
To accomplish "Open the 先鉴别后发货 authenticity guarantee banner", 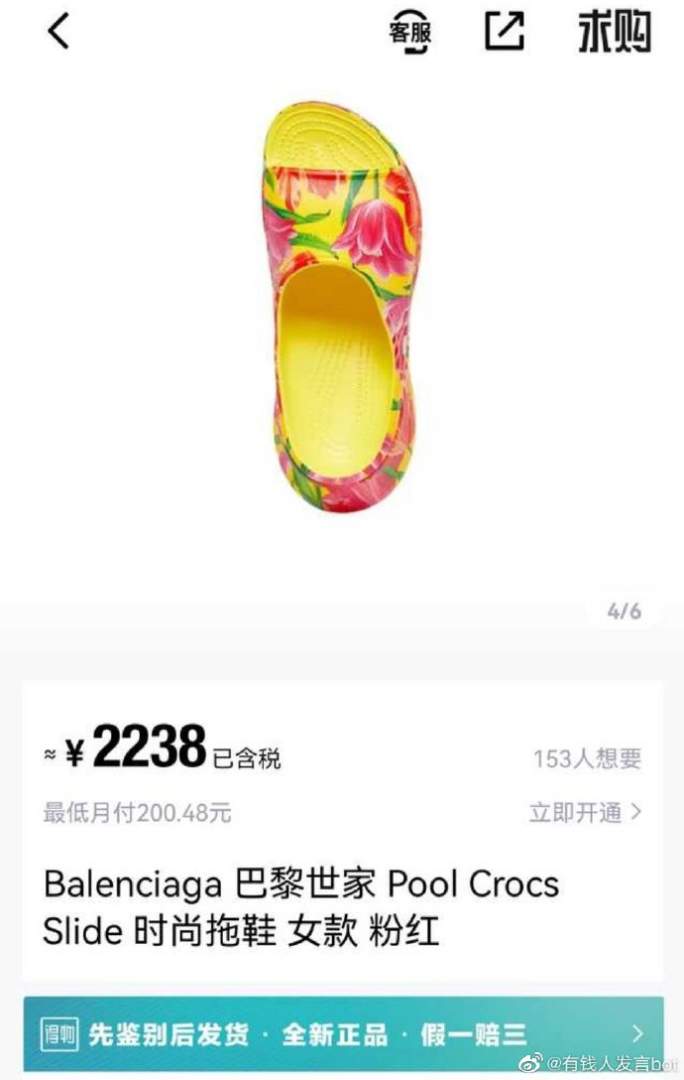I will coord(342,1033).
